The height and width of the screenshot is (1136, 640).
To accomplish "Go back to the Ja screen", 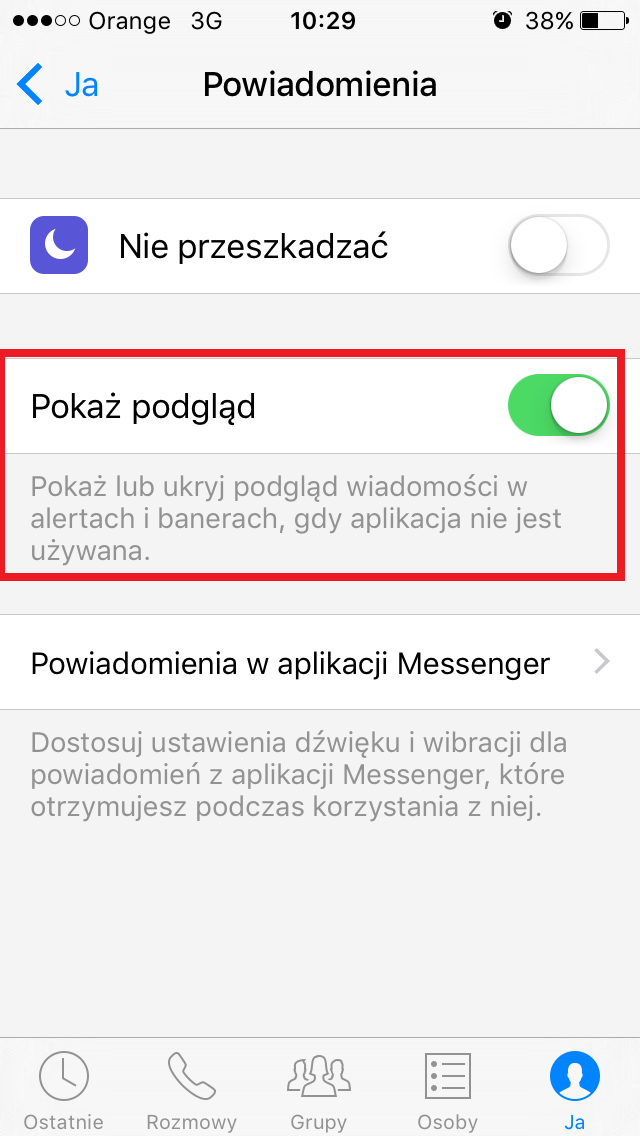I will 58,85.
